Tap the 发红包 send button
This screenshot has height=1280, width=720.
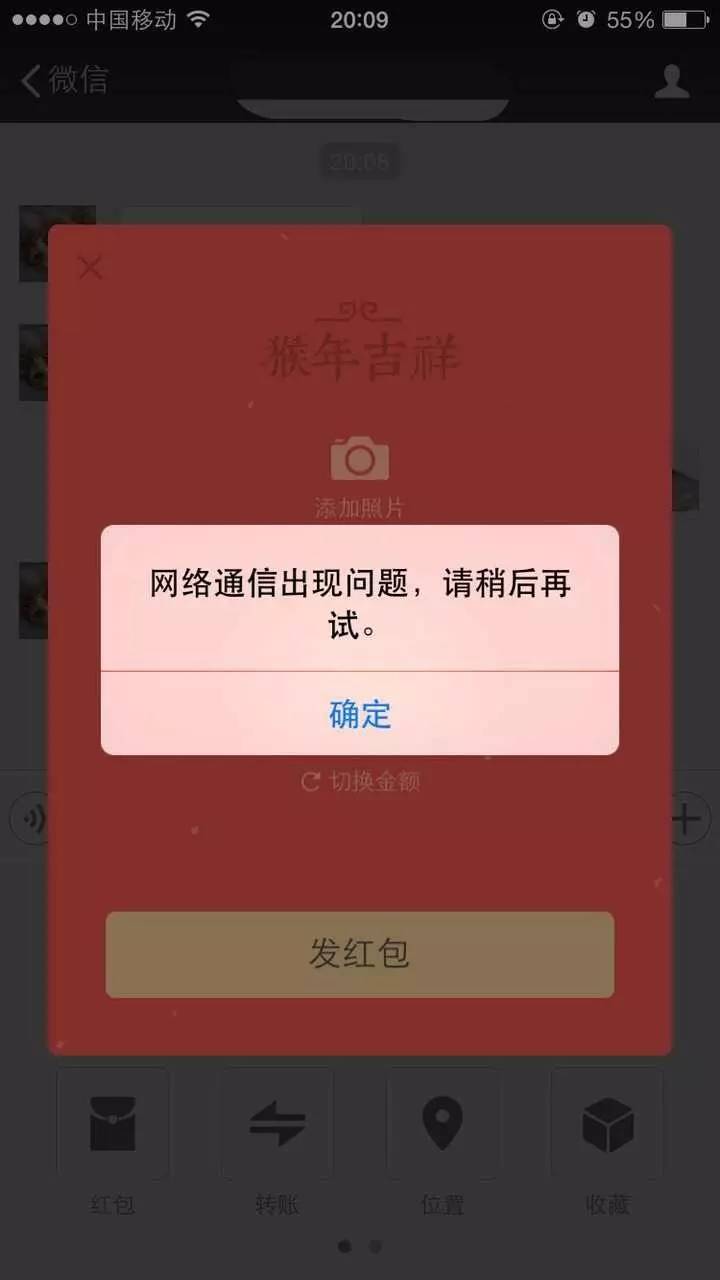(x=359, y=955)
